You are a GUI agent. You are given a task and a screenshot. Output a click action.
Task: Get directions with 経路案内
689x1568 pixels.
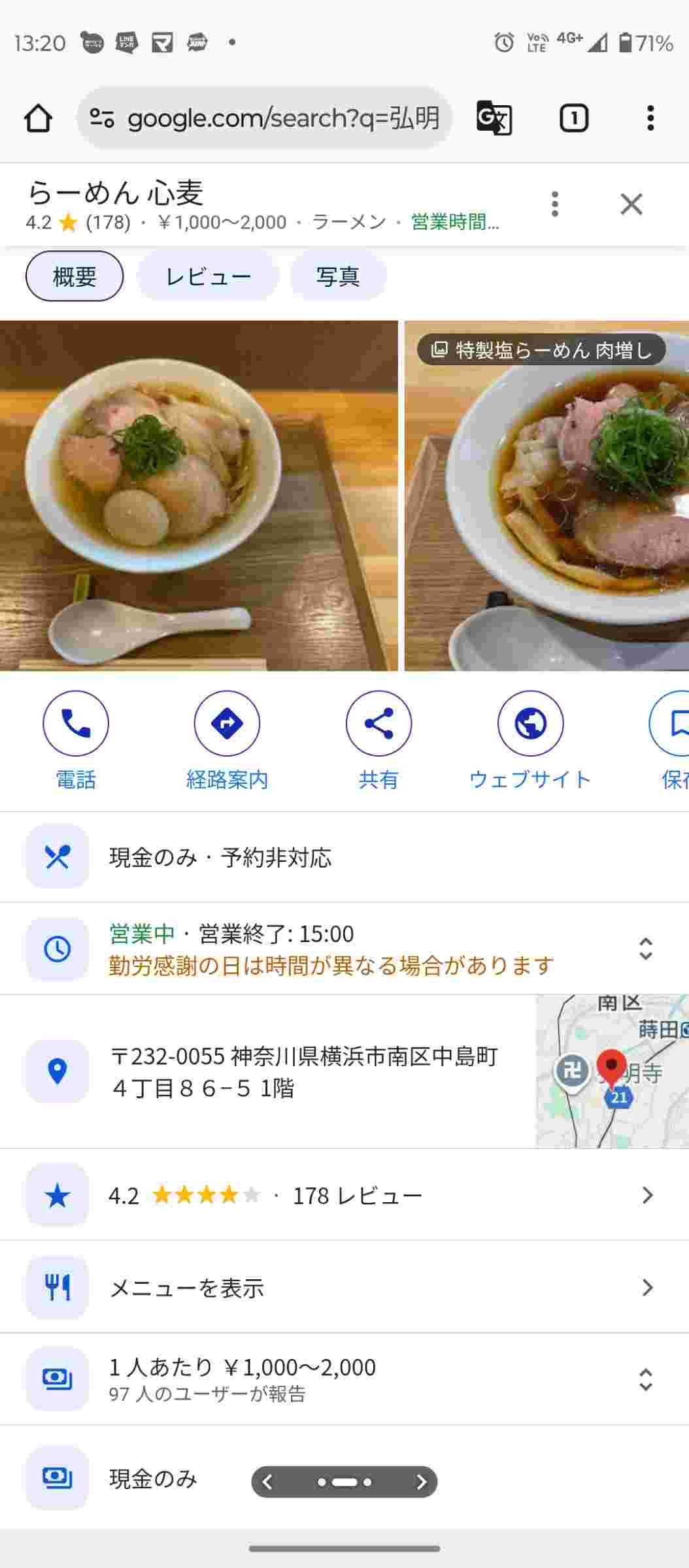(227, 724)
